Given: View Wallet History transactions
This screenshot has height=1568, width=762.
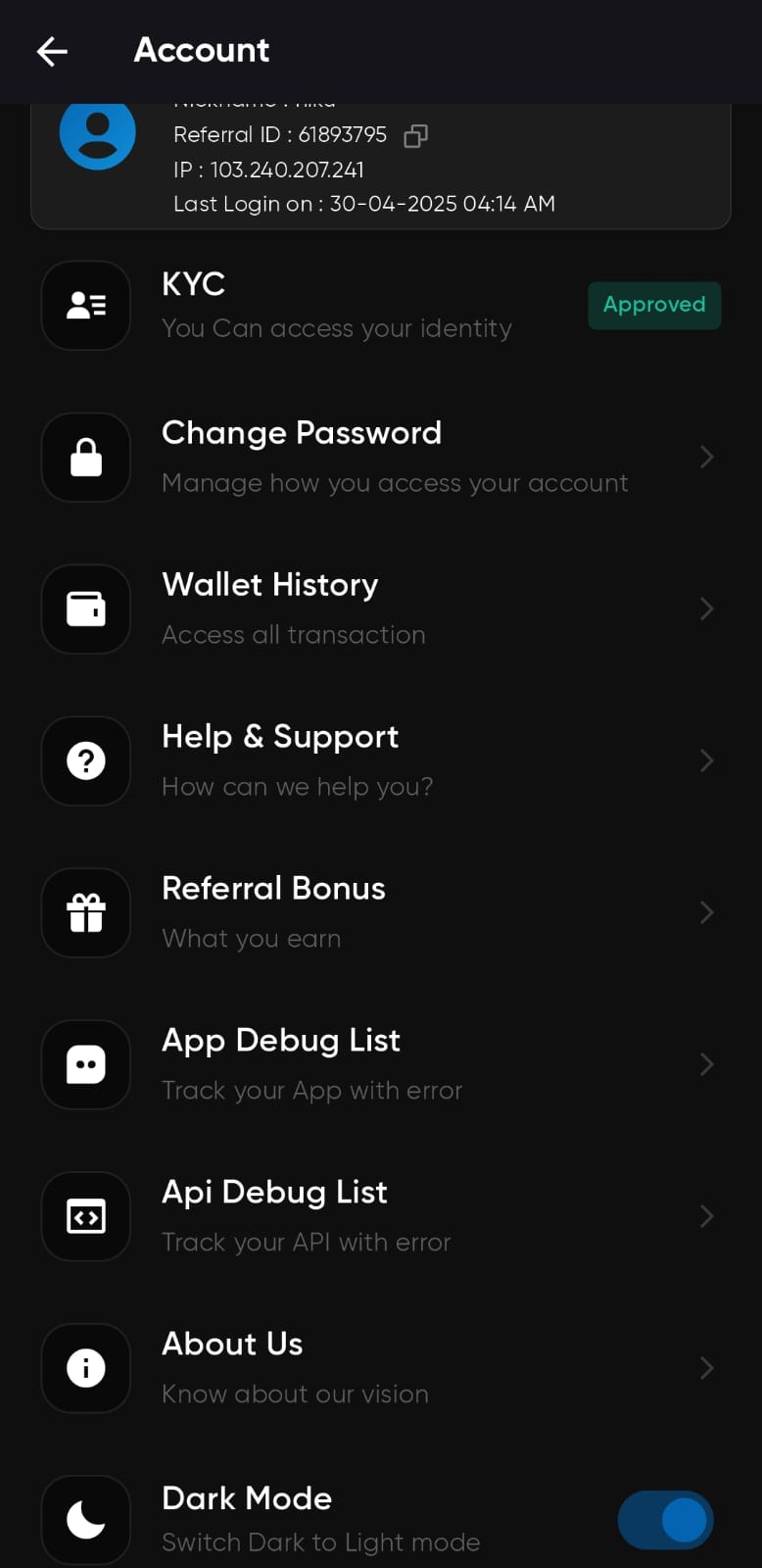Looking at the screenshot, I should pos(380,609).
